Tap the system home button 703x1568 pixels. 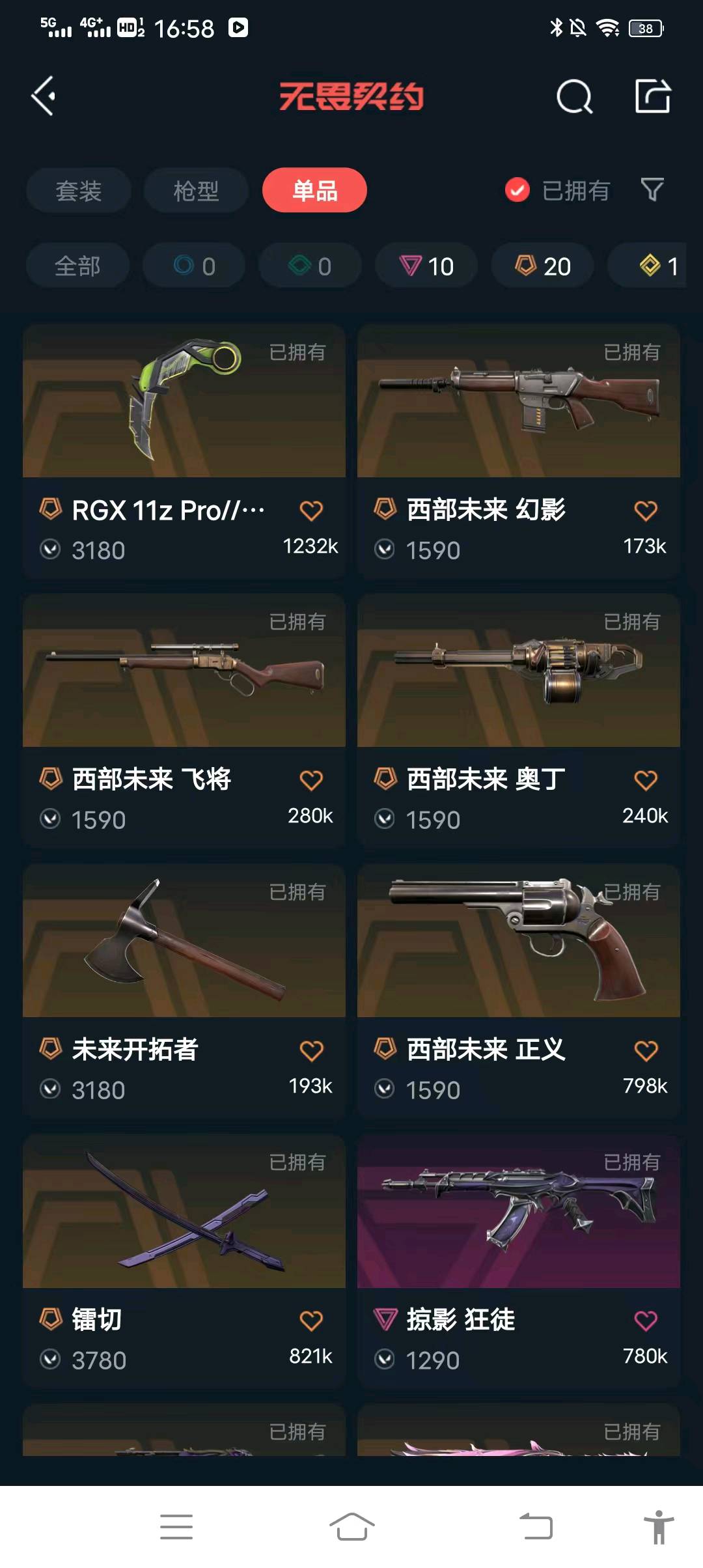(351, 1526)
